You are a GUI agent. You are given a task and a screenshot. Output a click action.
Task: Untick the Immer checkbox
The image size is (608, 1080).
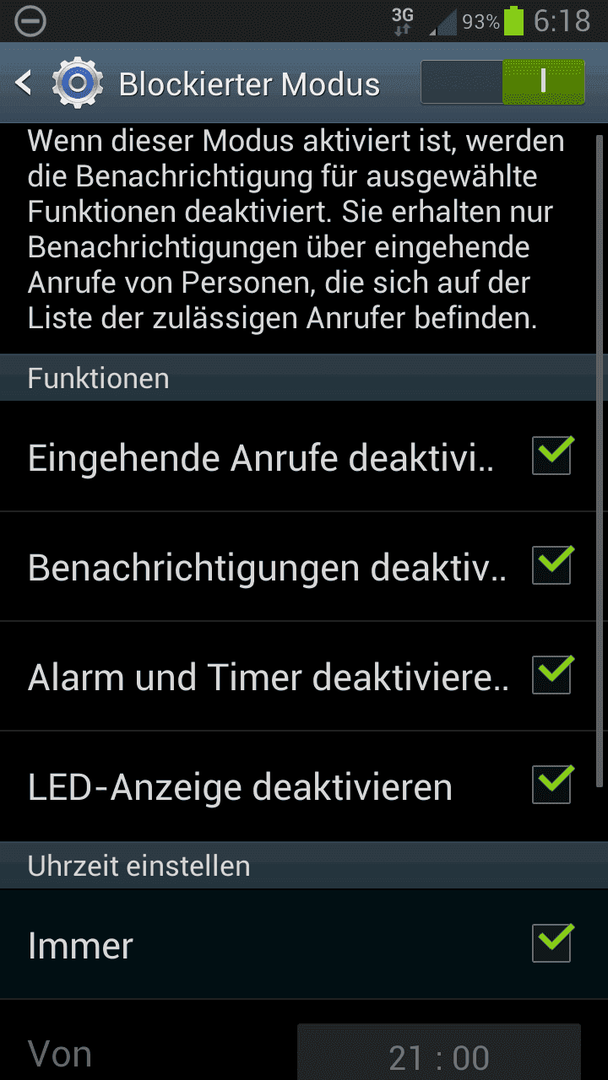(x=552, y=943)
